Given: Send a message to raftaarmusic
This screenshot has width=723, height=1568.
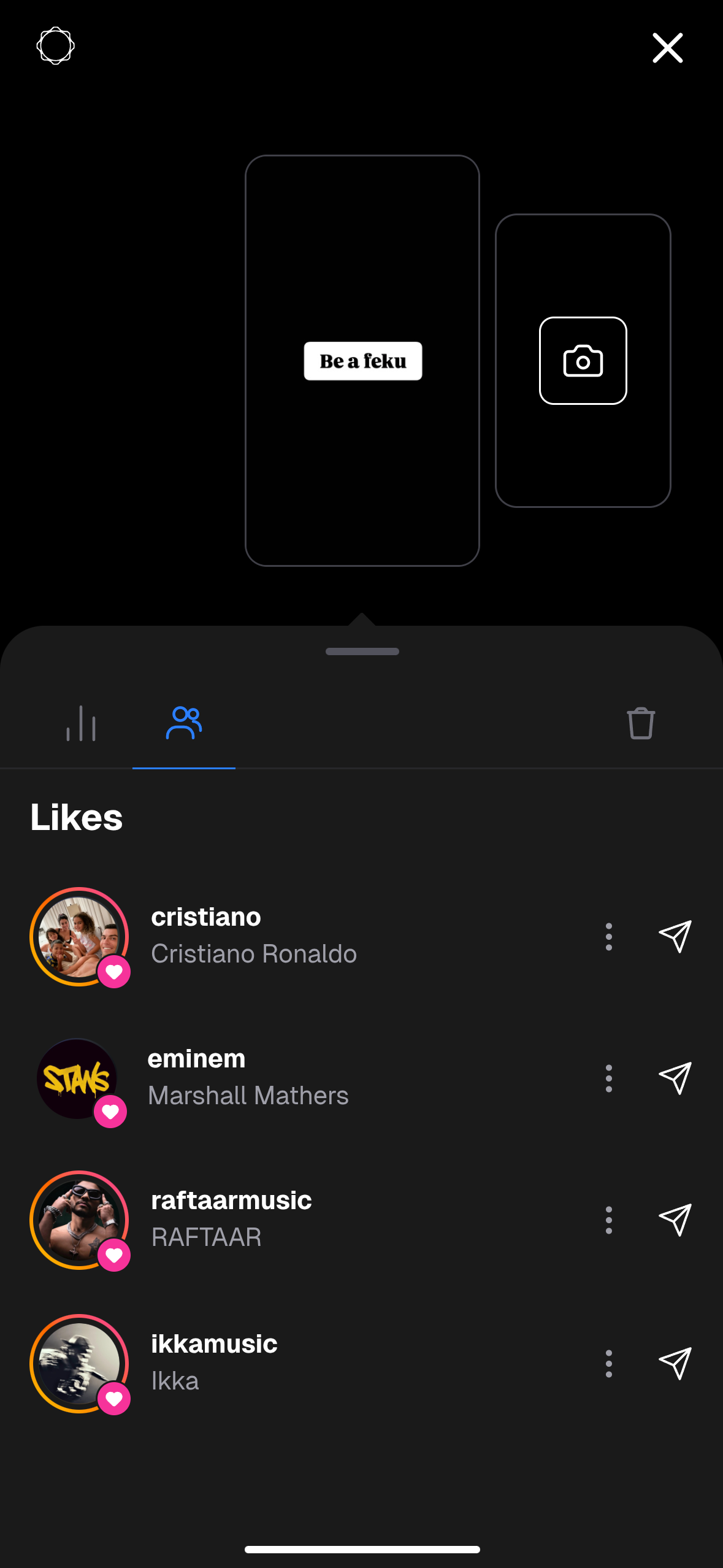Looking at the screenshot, I should coord(675,1220).
